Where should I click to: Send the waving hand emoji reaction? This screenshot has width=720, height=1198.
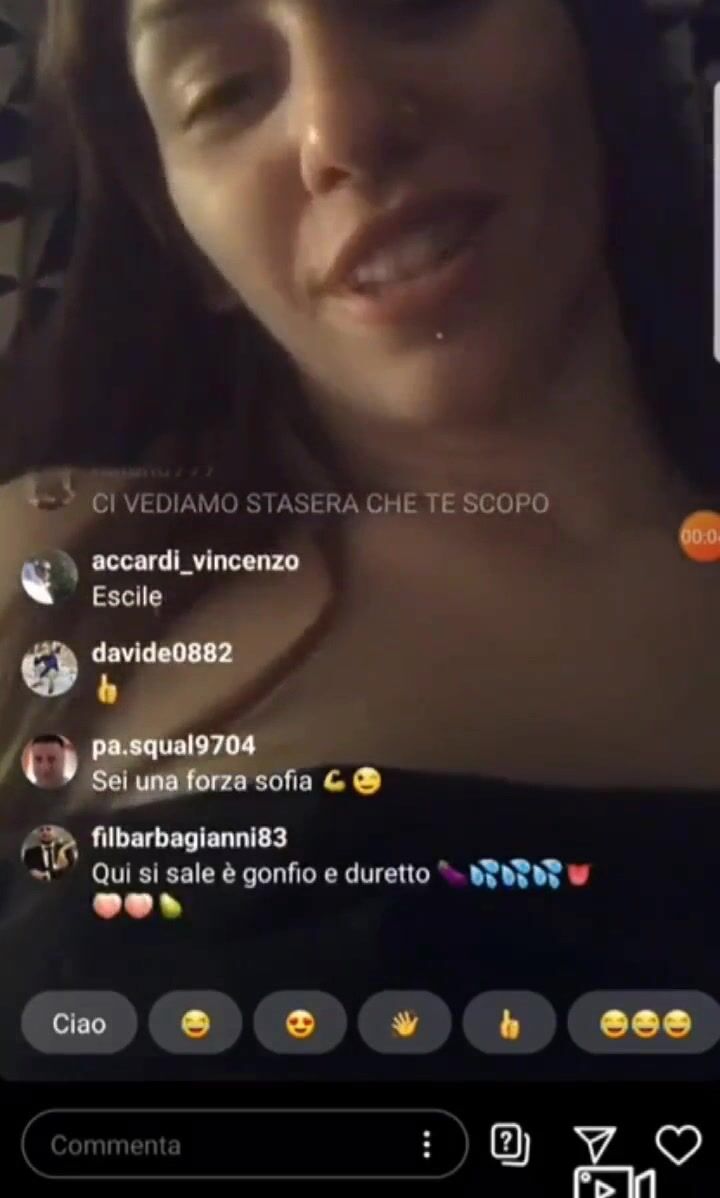pos(404,1022)
